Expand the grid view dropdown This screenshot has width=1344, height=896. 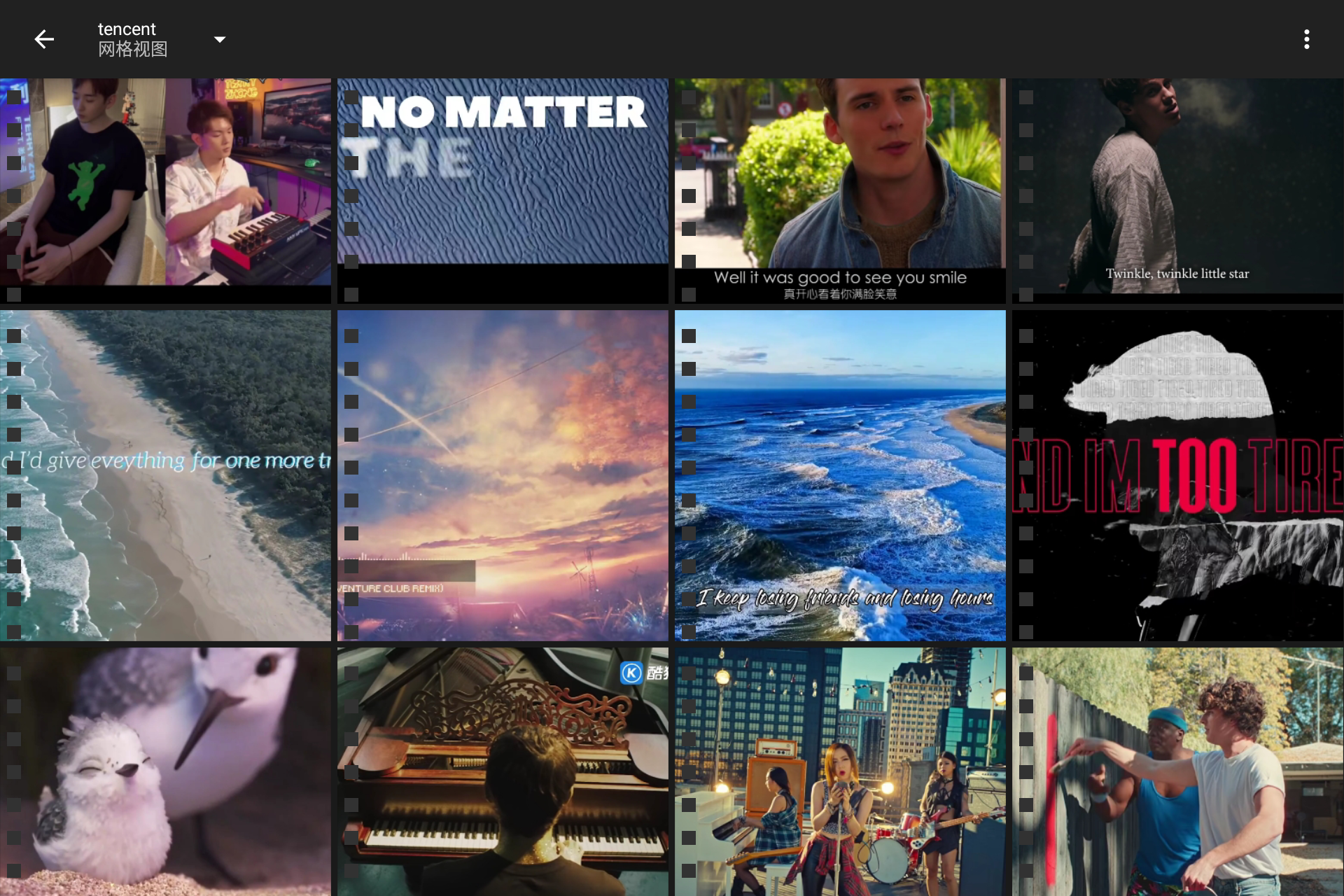point(219,39)
